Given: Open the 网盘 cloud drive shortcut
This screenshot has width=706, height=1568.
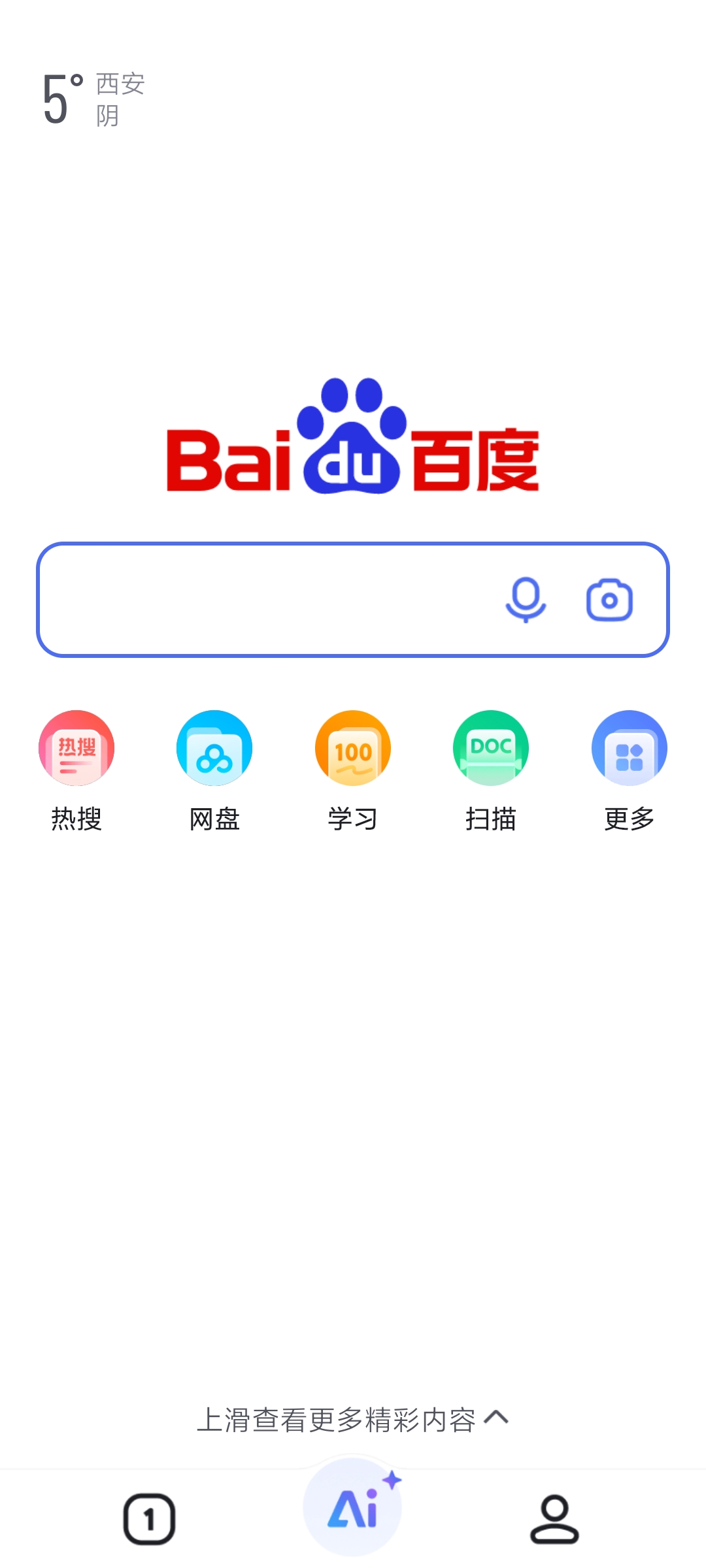Looking at the screenshot, I should [x=214, y=771].
